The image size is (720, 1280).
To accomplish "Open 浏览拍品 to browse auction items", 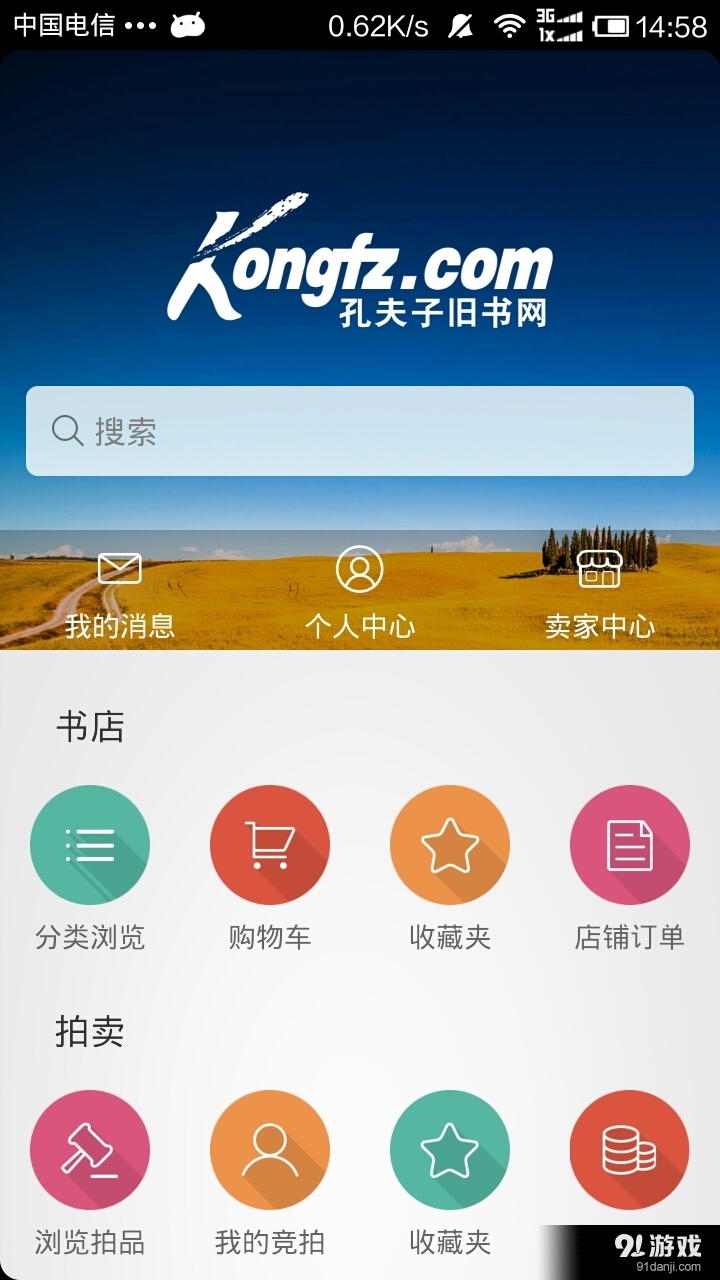I will (x=90, y=1150).
